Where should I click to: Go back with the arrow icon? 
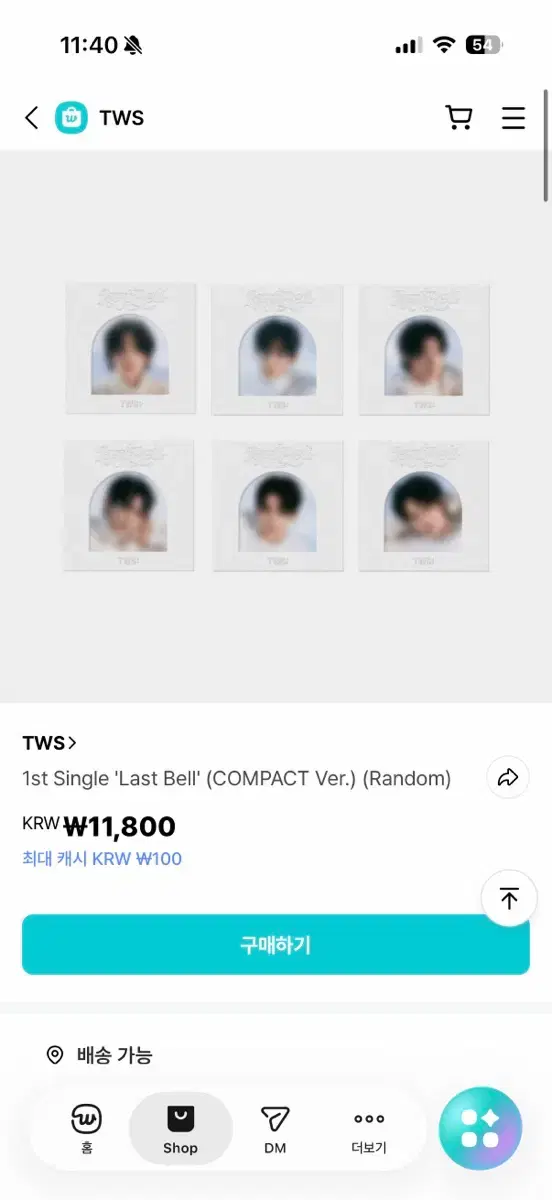point(31,118)
